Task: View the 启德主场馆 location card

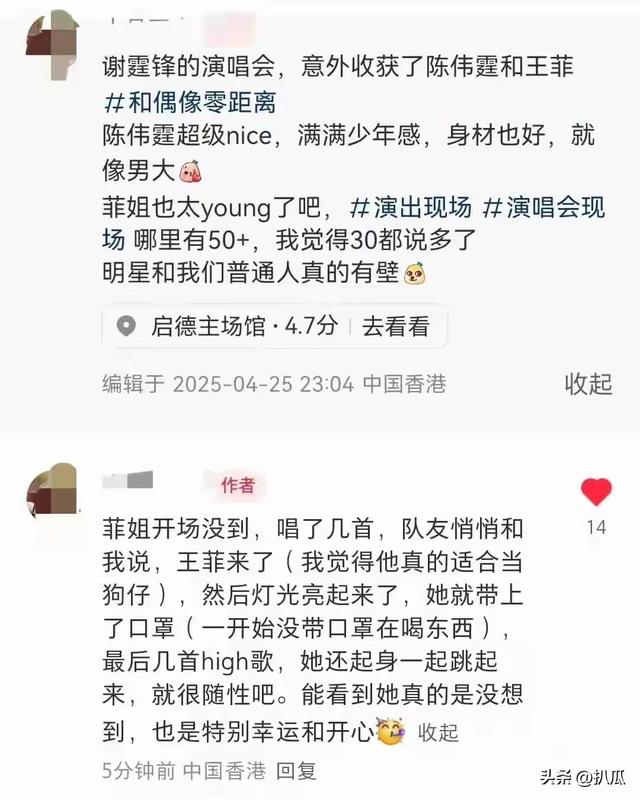Action: point(274,325)
